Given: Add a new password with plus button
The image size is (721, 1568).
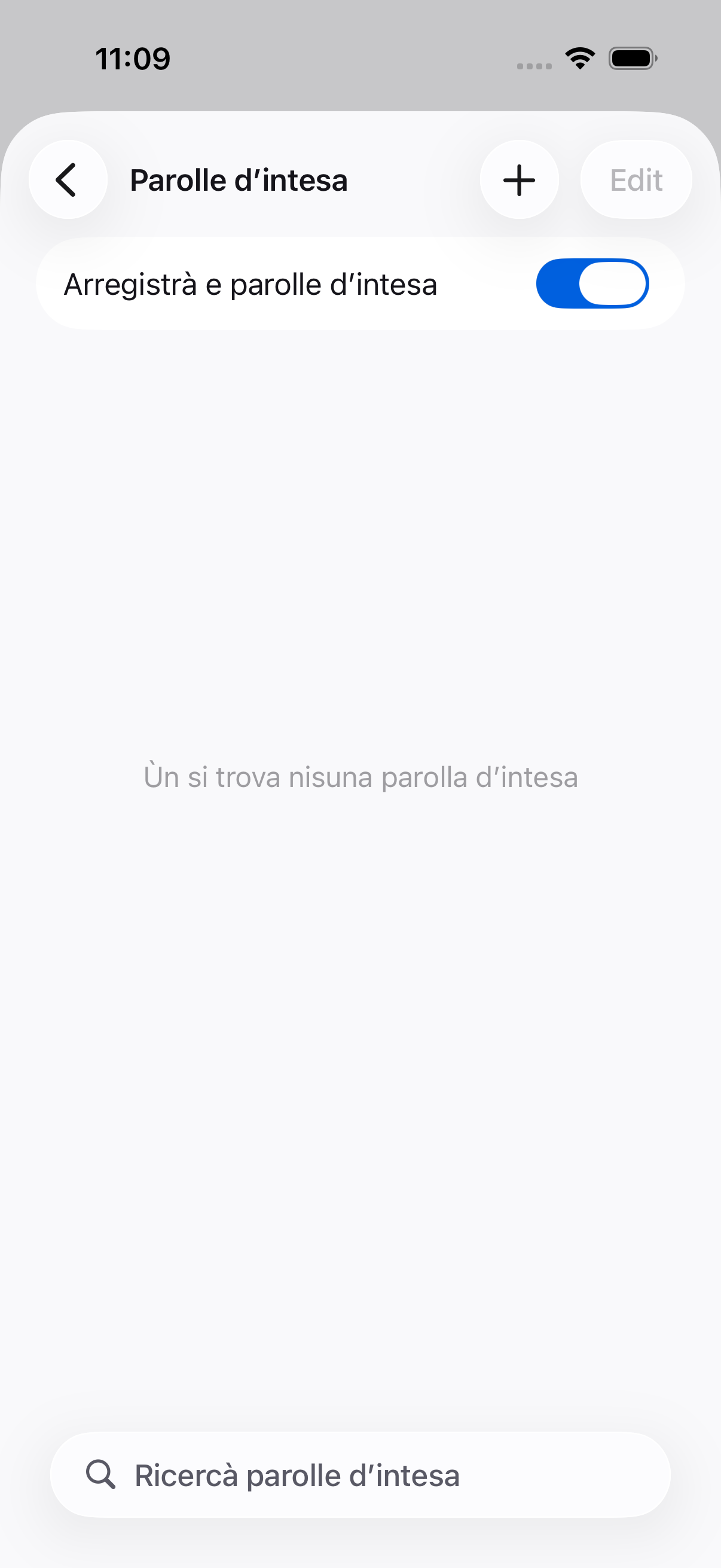Looking at the screenshot, I should pos(519,179).
